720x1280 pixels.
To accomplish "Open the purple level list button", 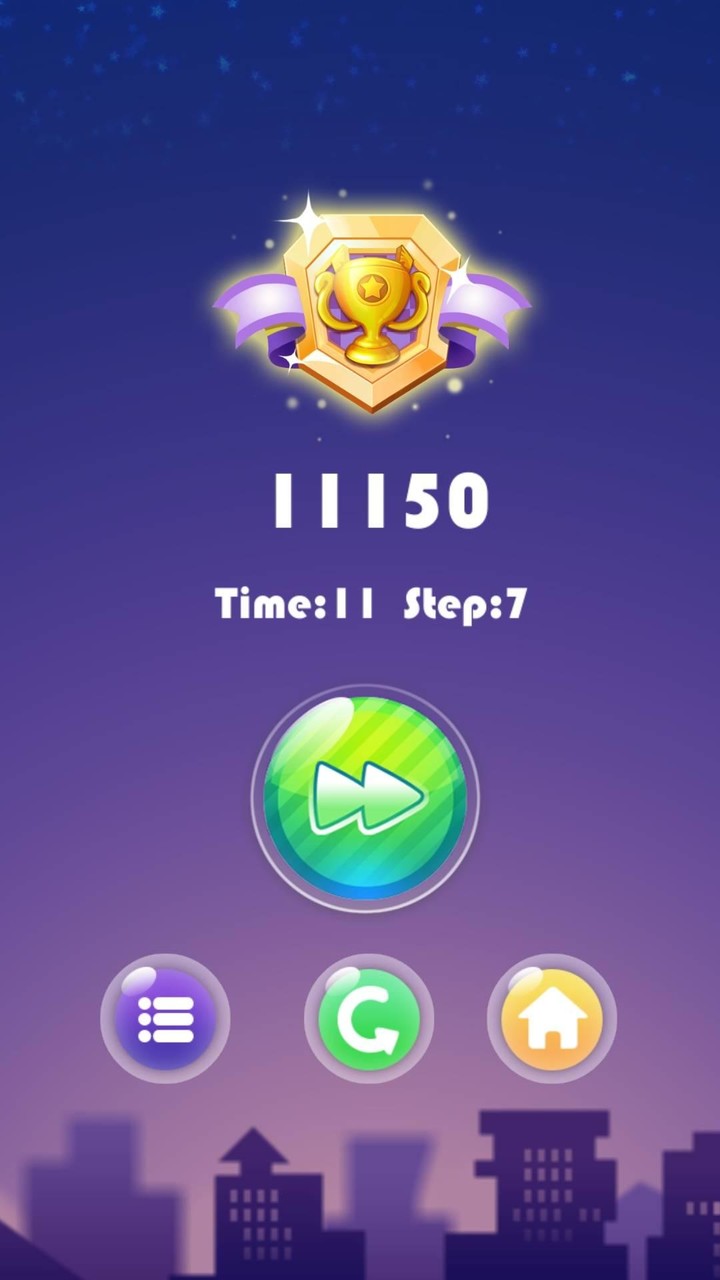I will [165, 1019].
